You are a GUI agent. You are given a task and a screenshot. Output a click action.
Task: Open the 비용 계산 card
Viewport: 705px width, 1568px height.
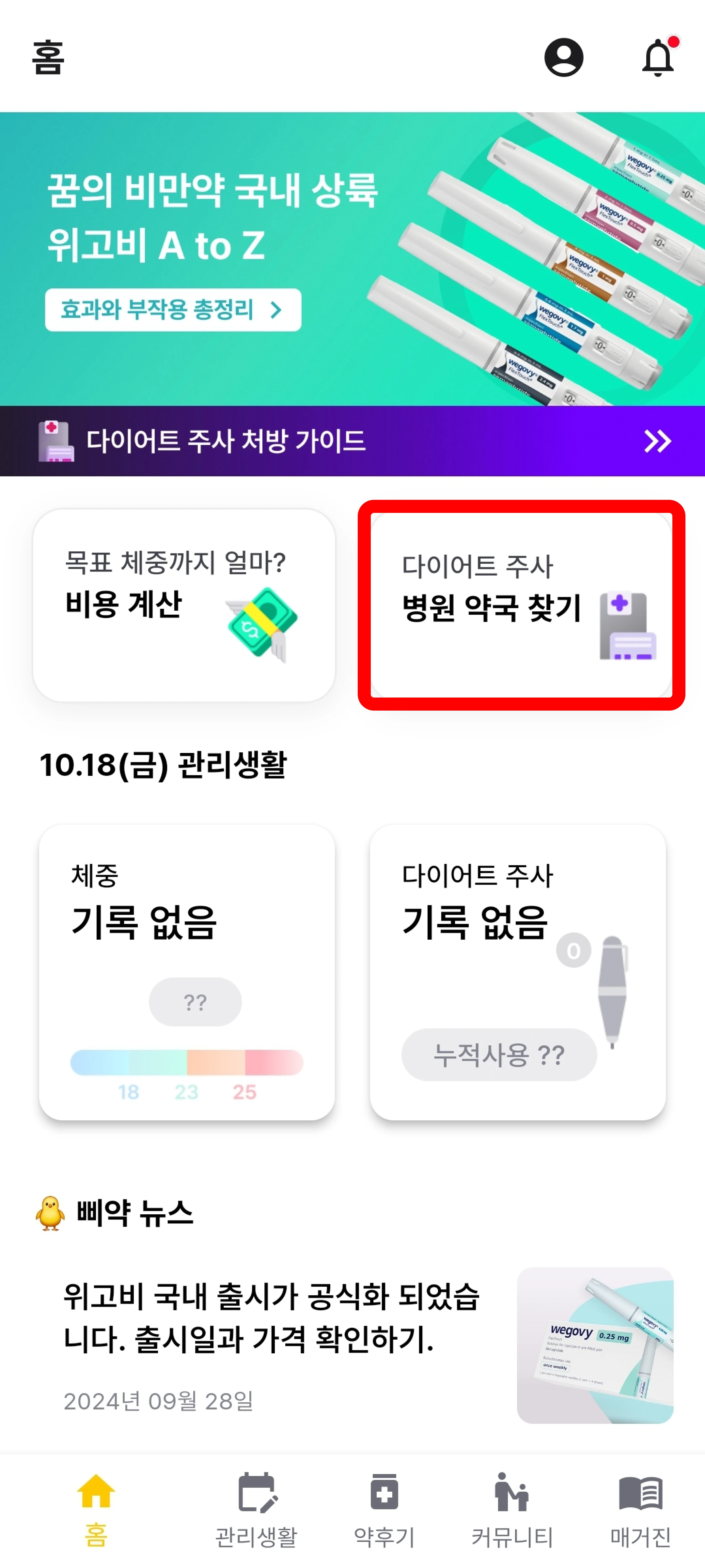184,605
